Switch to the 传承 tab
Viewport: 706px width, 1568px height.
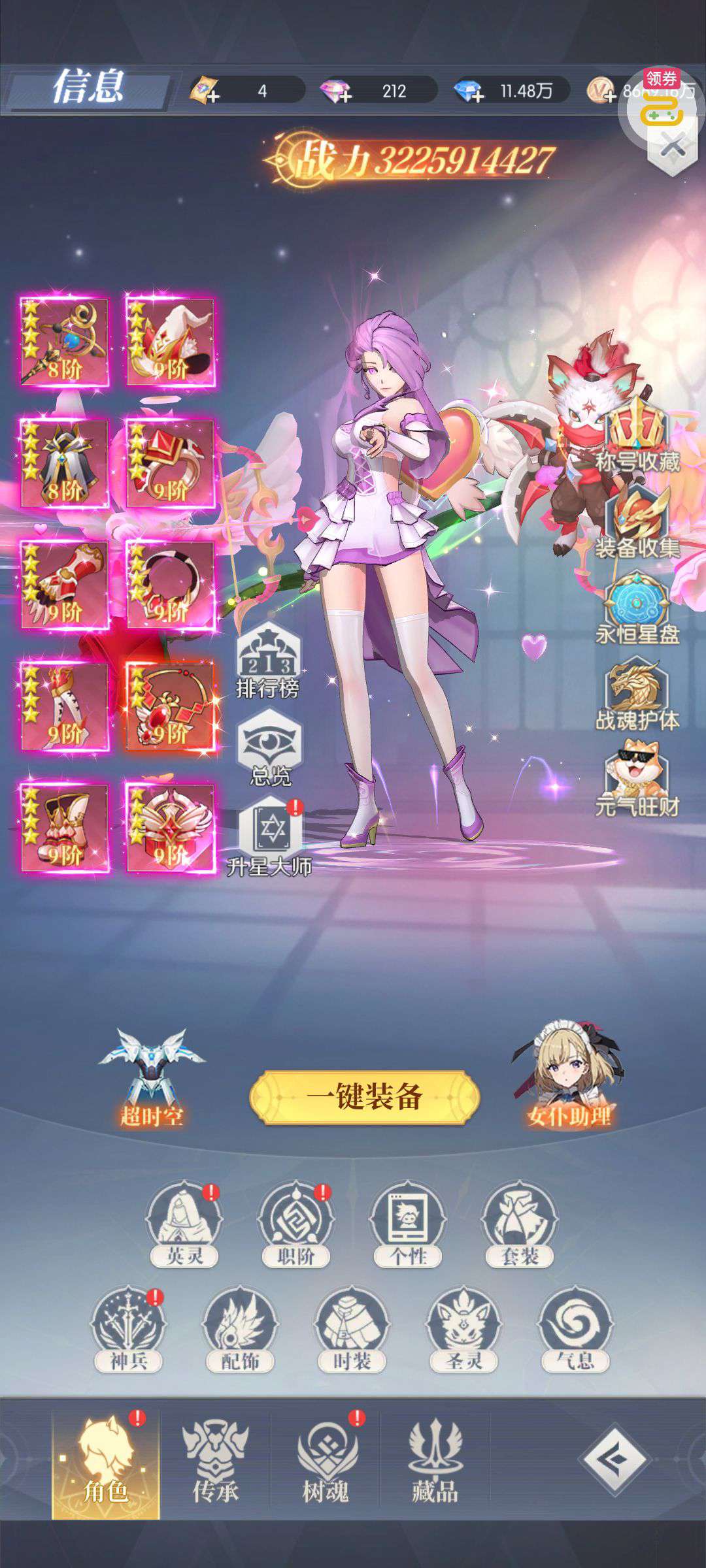[x=215, y=1465]
